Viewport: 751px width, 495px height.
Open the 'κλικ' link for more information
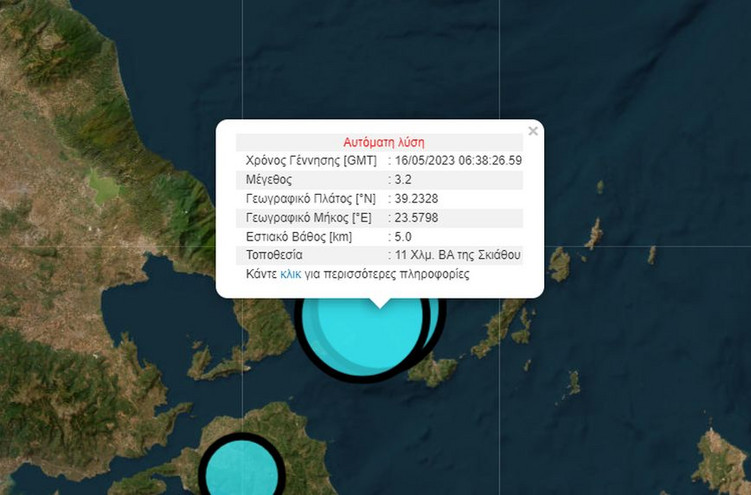point(290,274)
